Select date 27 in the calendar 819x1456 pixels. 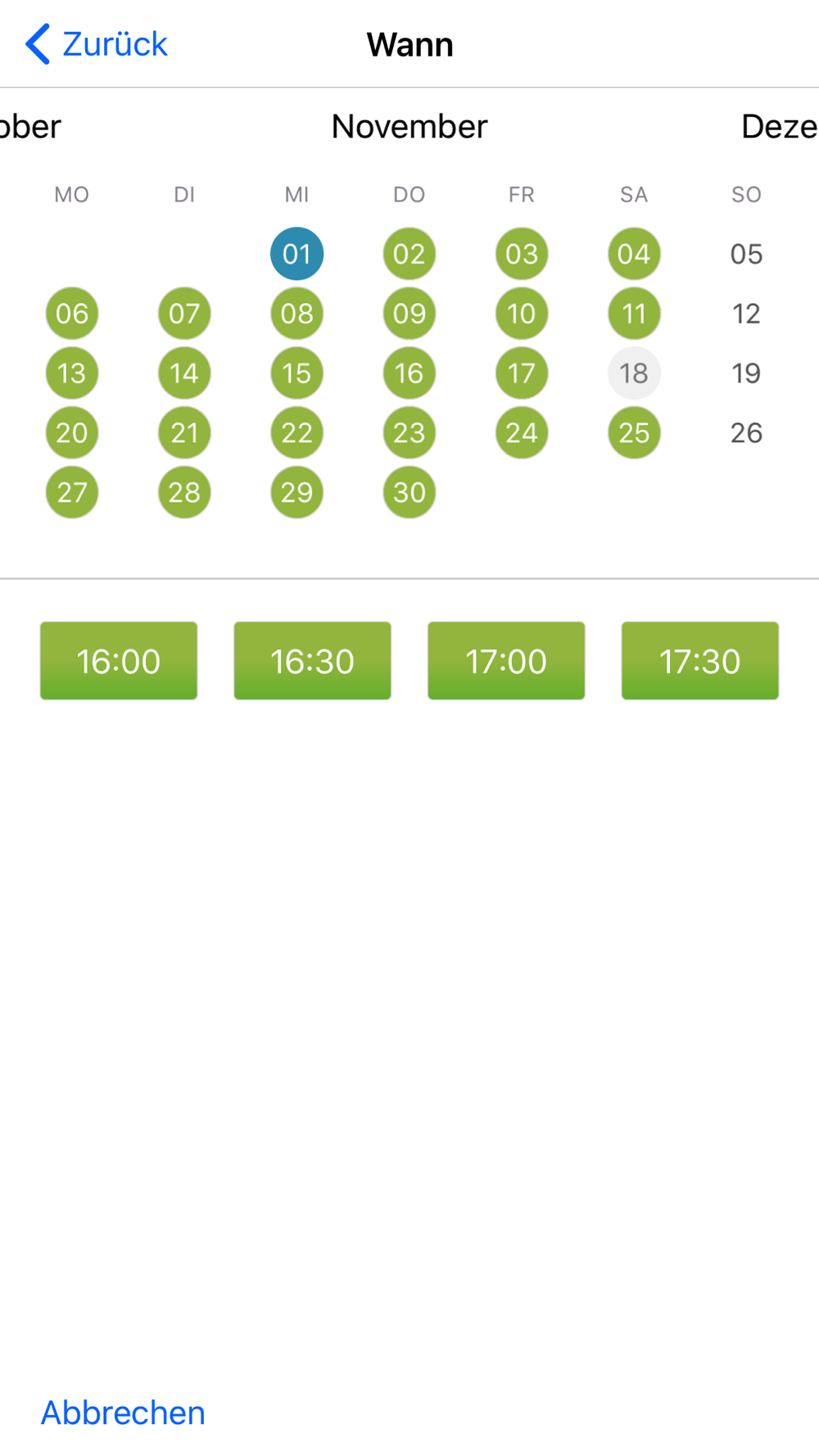click(72, 492)
